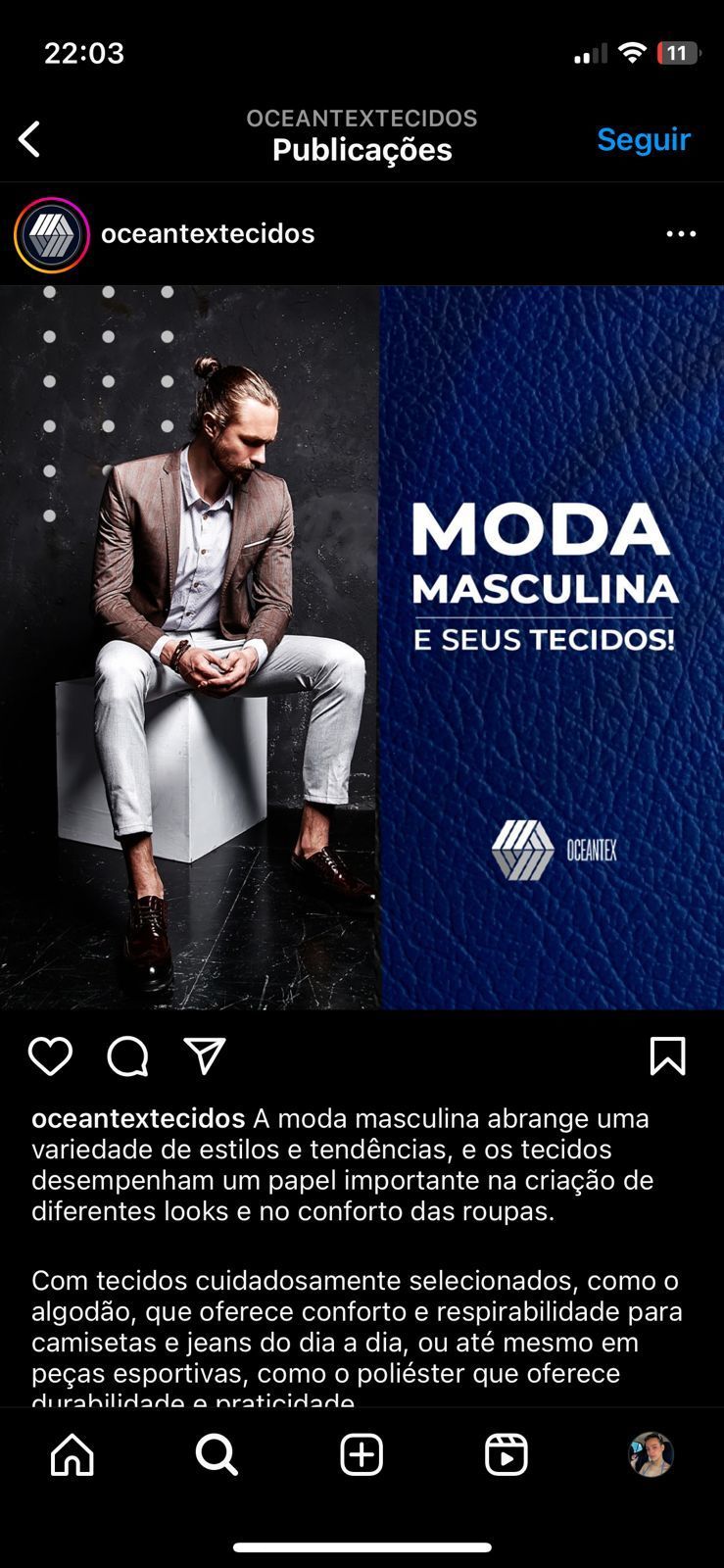Like the post with the heart icon
The height and width of the screenshot is (1568, 724).
point(50,1056)
